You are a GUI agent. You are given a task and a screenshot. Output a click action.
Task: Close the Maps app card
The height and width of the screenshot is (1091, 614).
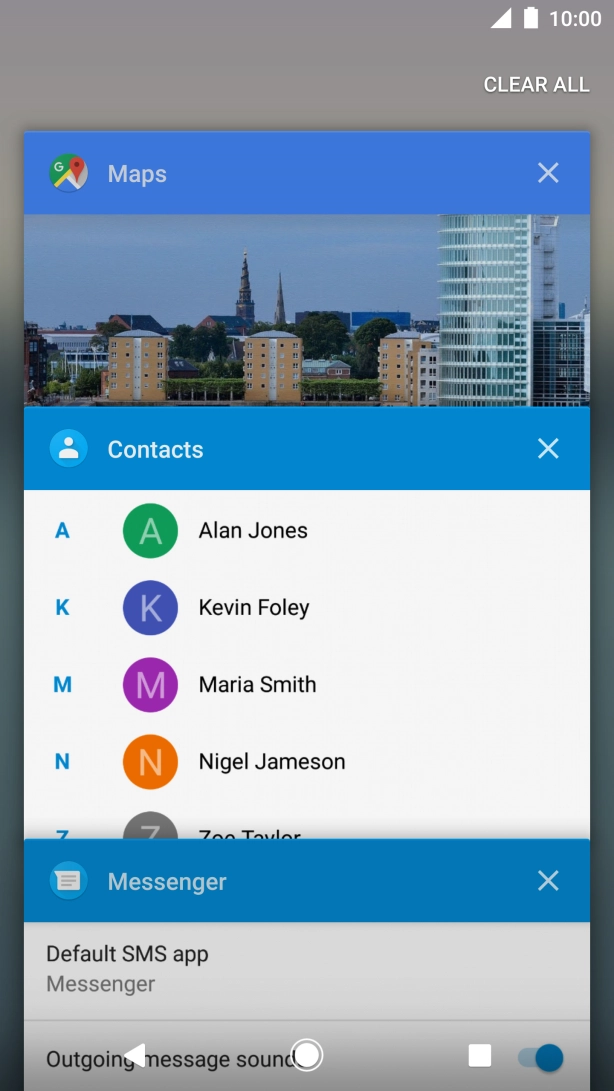(x=548, y=173)
